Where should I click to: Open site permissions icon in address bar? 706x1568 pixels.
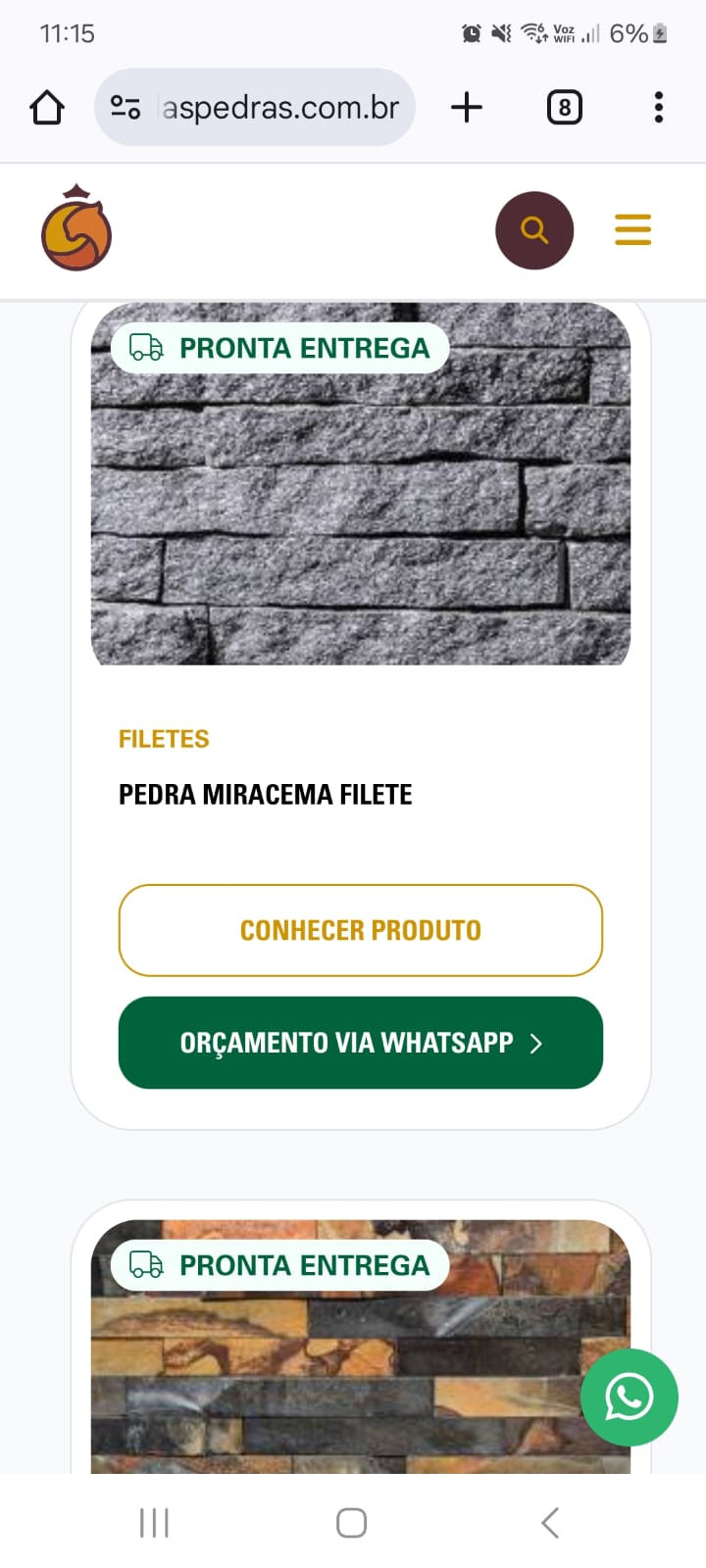click(124, 108)
